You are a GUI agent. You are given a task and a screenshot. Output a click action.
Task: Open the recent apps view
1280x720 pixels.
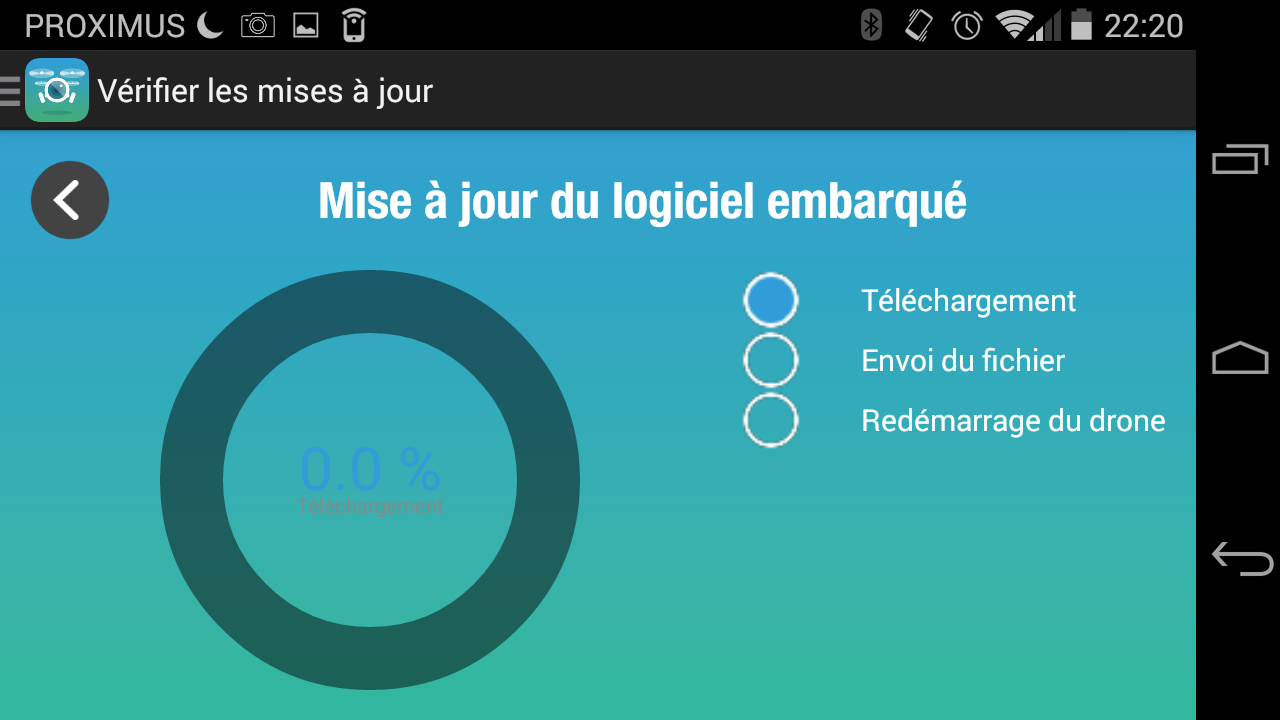click(x=1240, y=159)
